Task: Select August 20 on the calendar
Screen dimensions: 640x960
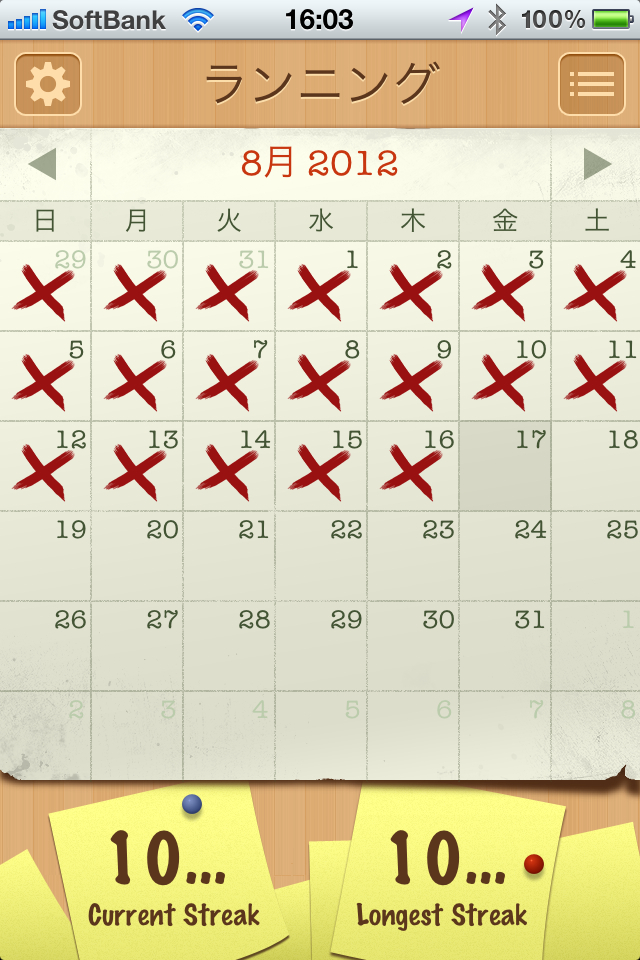Action: 137,556
